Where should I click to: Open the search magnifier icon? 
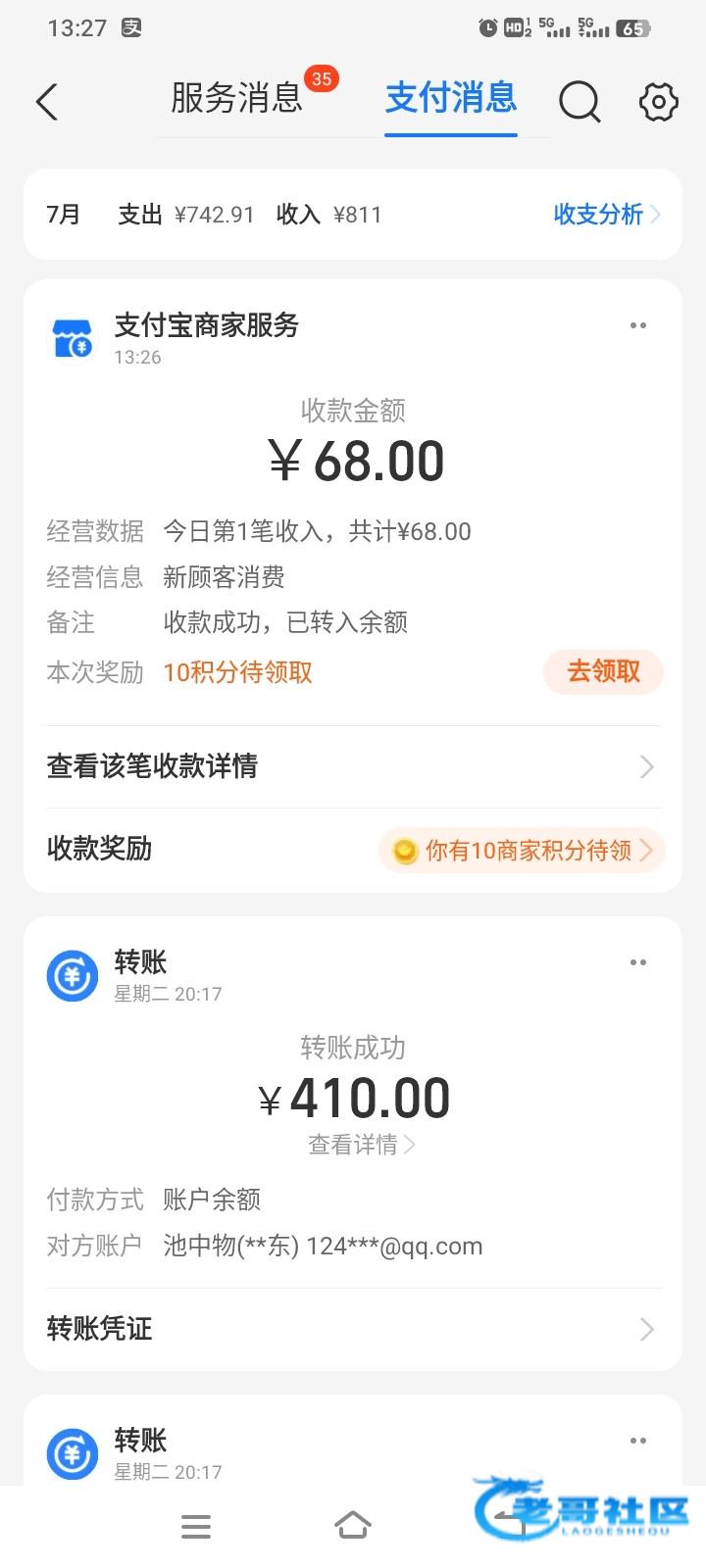tap(580, 101)
